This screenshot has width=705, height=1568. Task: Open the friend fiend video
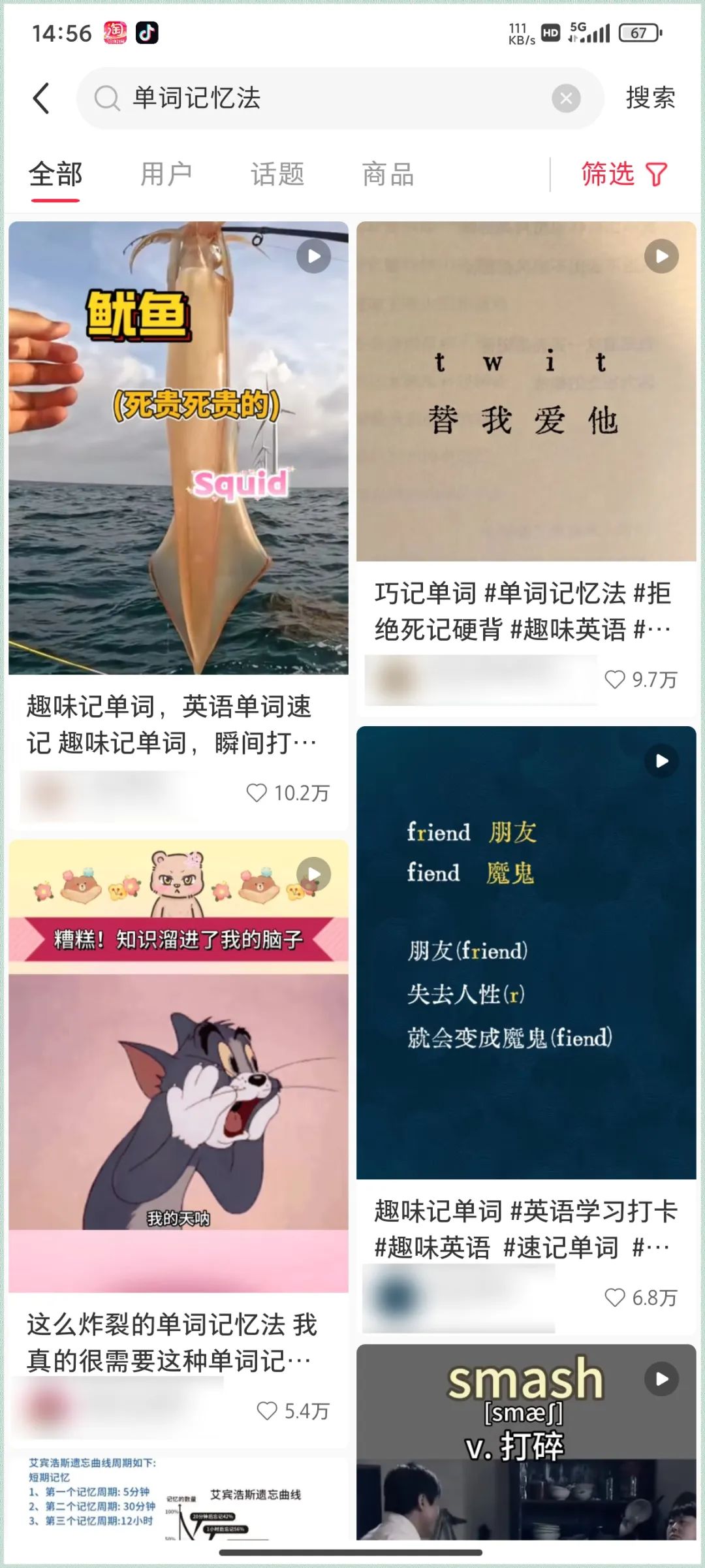coord(526,952)
